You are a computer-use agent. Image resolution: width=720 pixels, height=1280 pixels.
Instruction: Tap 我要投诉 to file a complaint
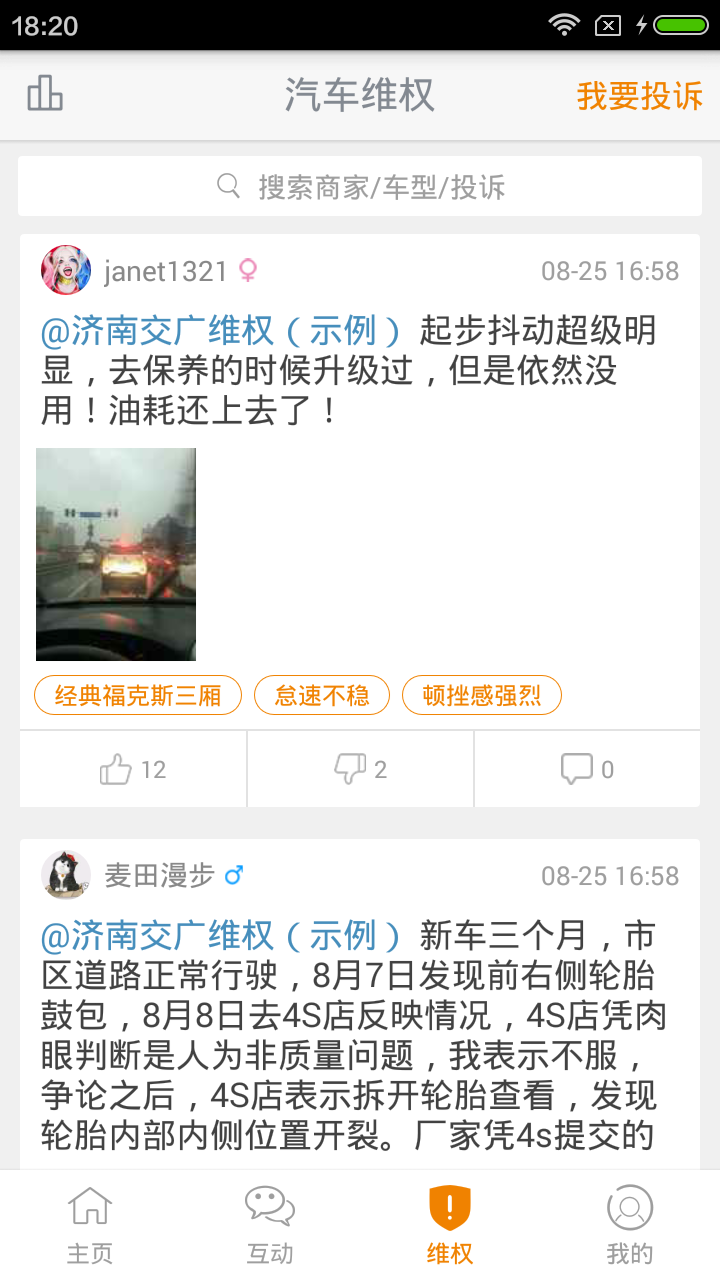coord(639,96)
